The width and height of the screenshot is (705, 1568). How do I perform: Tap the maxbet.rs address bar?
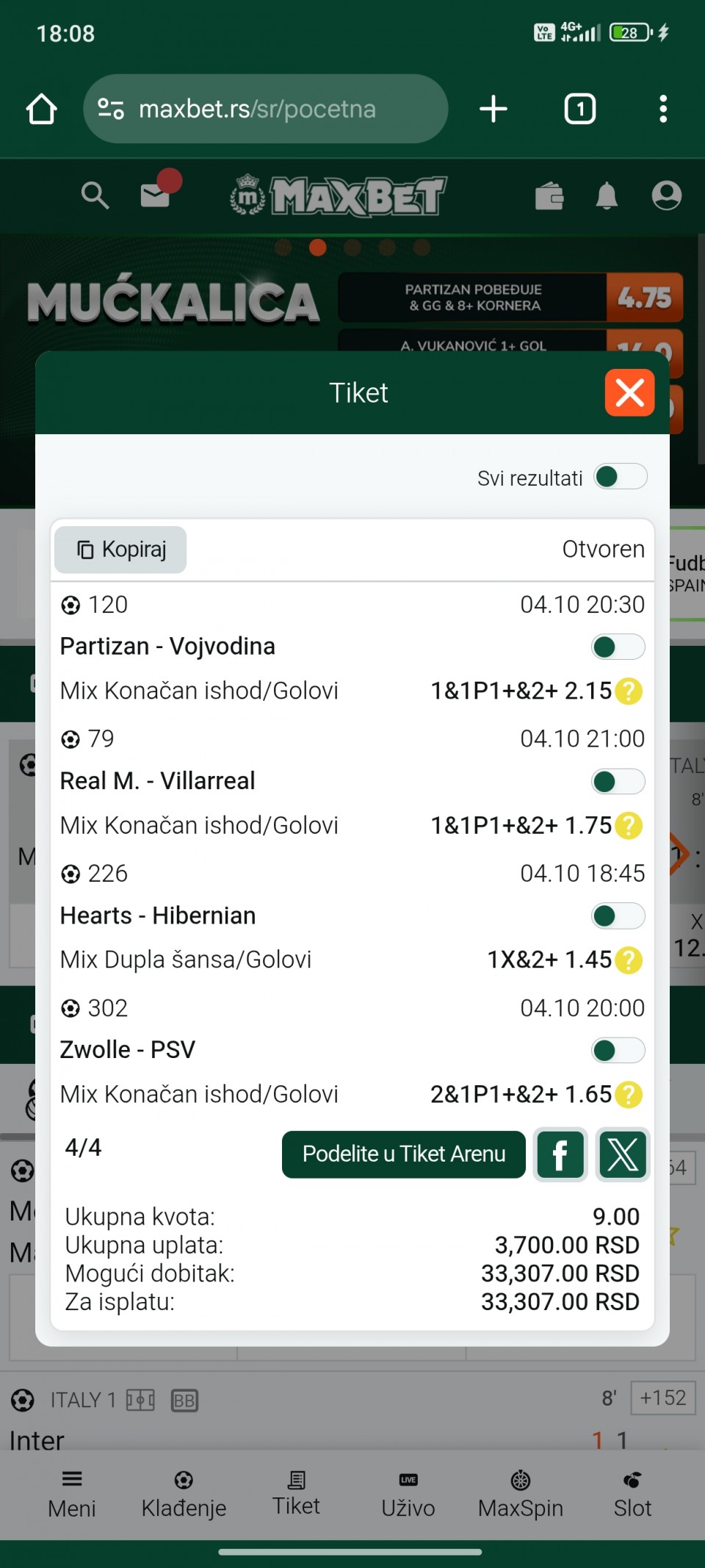pos(264,109)
